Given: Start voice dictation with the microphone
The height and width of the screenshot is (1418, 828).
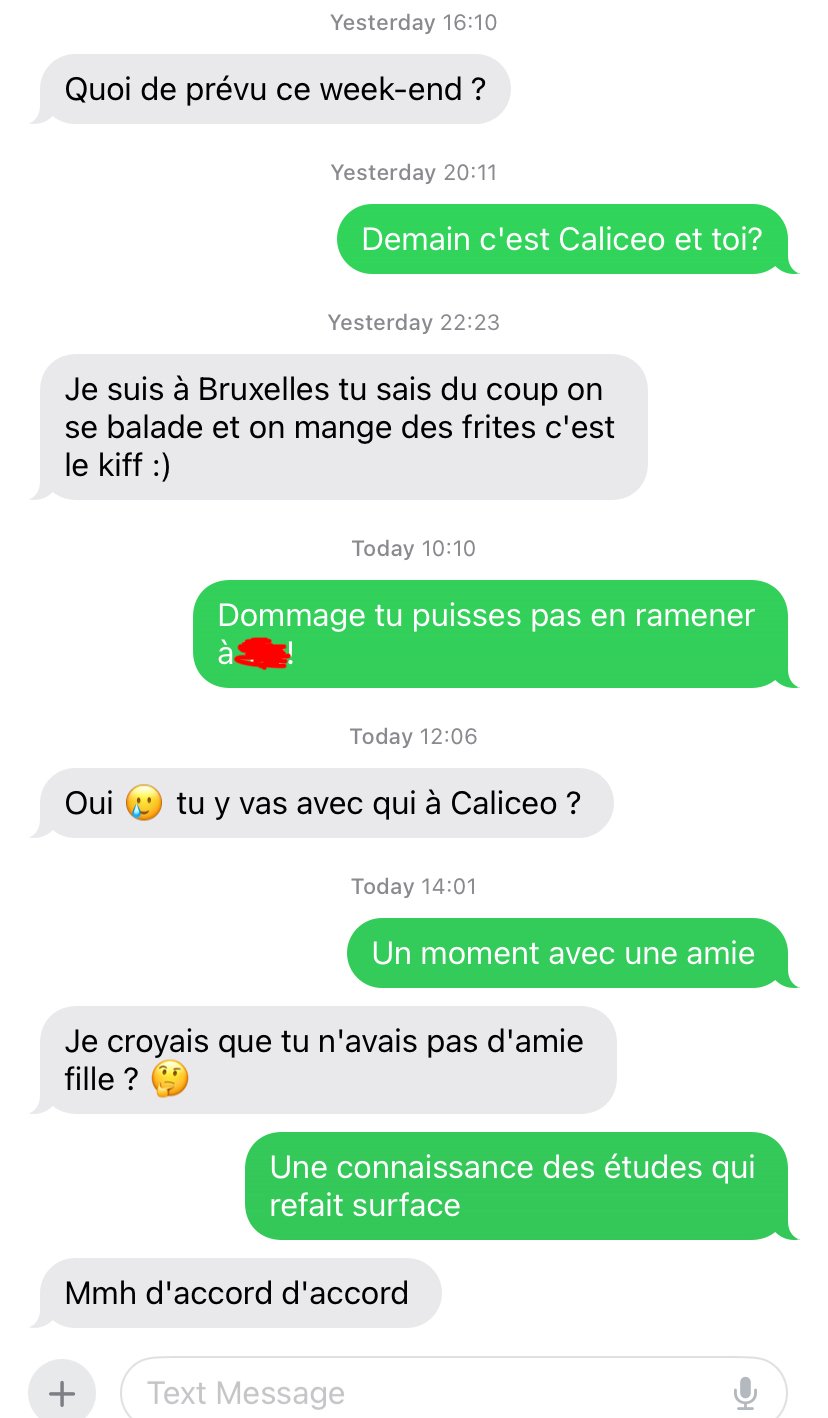Looking at the screenshot, I should coord(744,1392).
